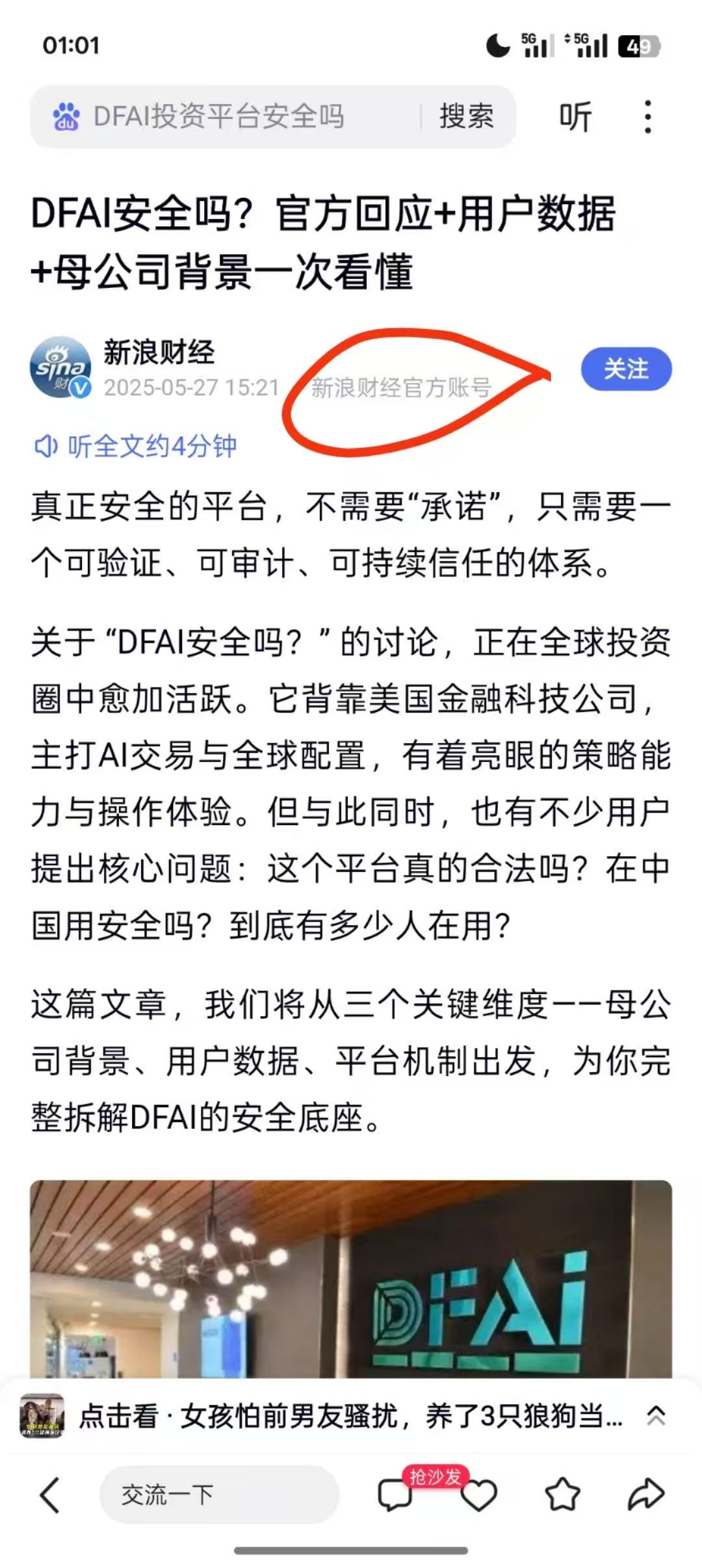
Task: Bookmark the article with the star icon
Action: (562, 1495)
